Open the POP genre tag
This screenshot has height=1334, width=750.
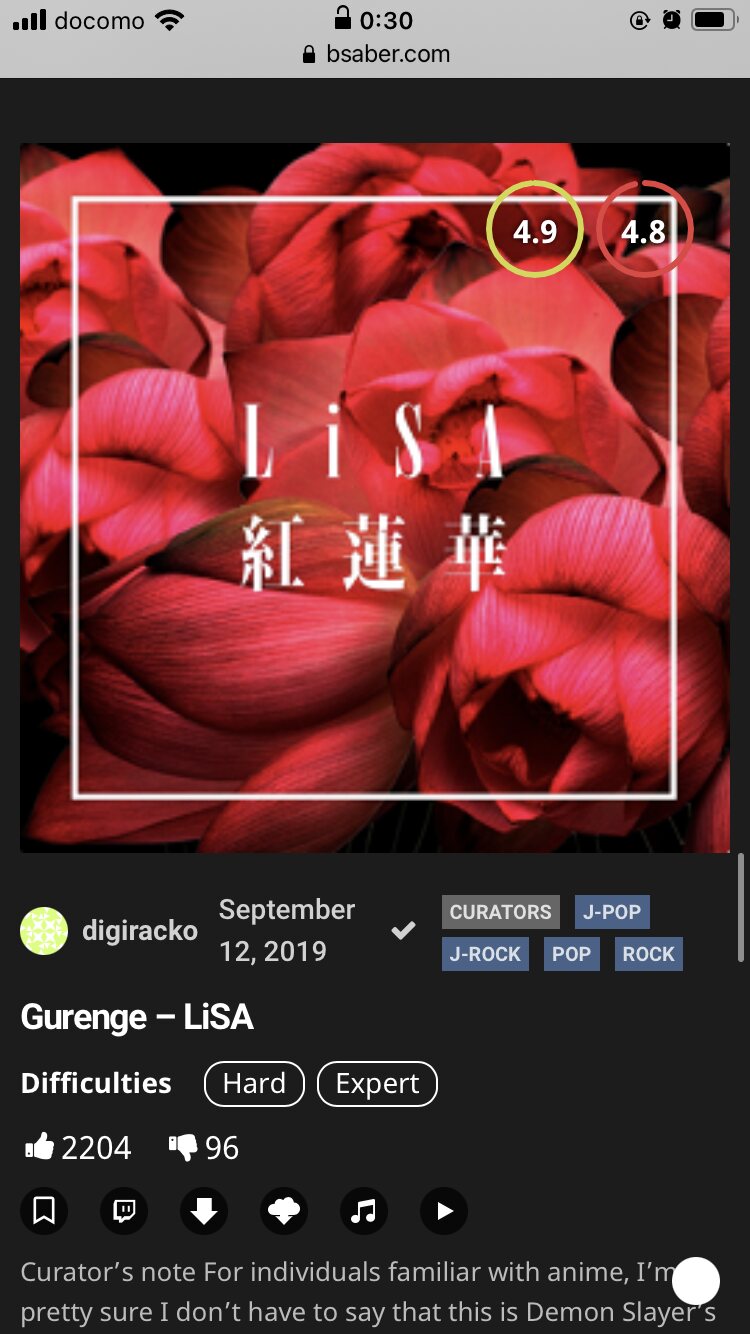pyautogui.click(x=571, y=954)
